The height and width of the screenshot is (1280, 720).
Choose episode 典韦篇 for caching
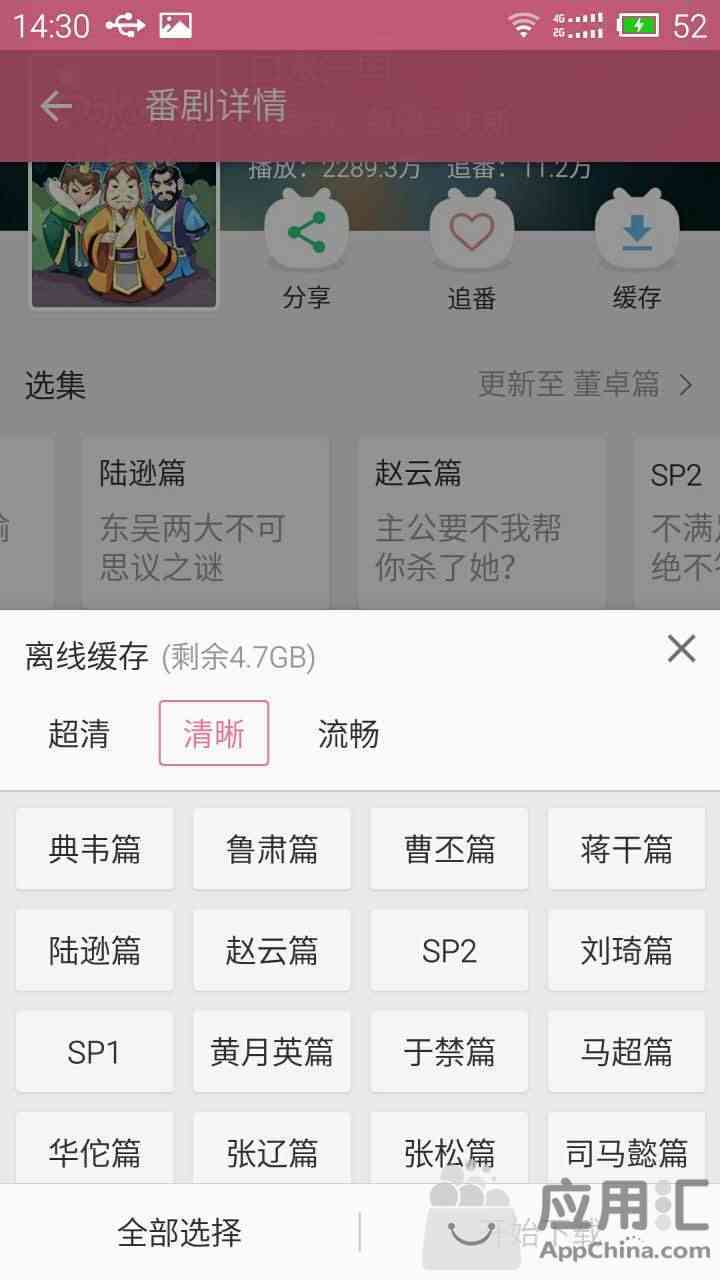(x=95, y=849)
